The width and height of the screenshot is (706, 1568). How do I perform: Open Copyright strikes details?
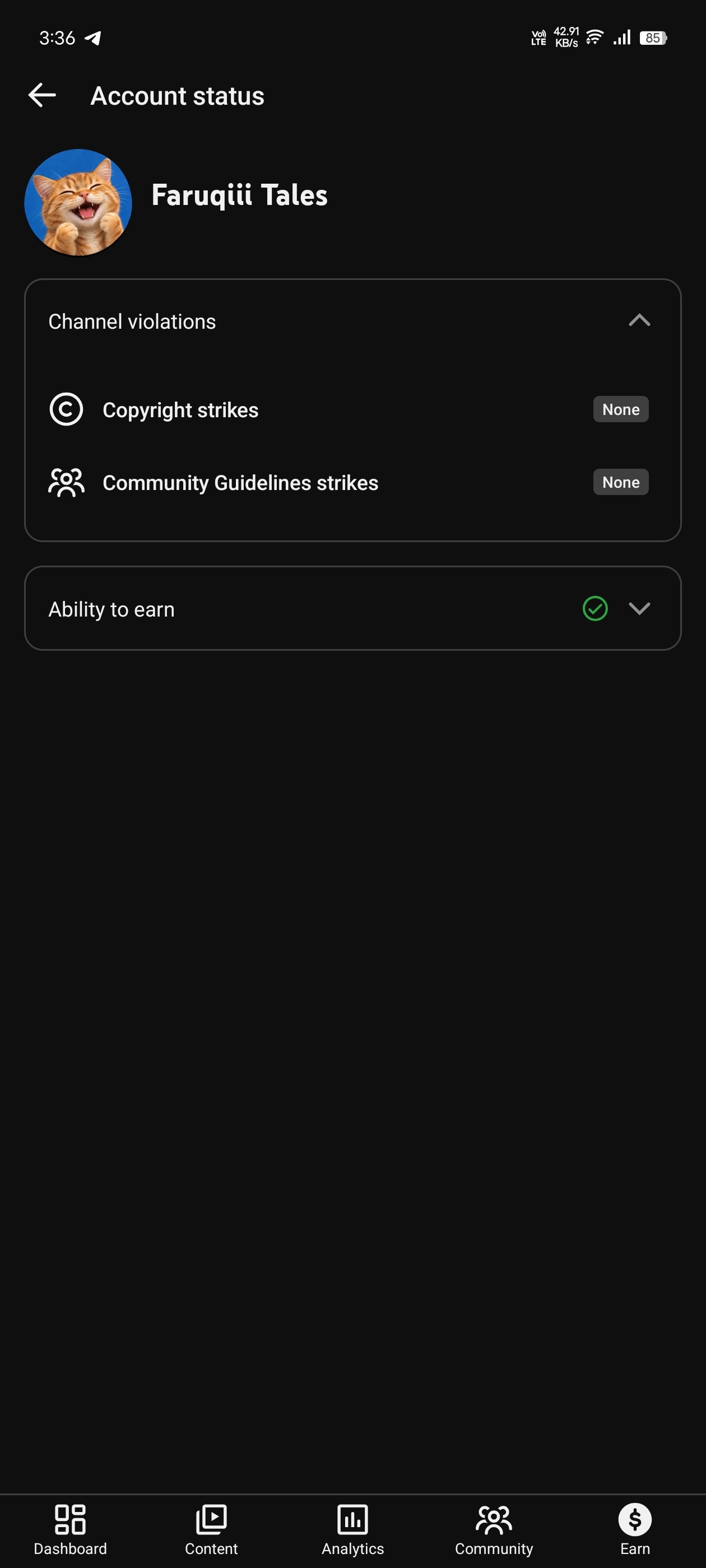(352, 410)
